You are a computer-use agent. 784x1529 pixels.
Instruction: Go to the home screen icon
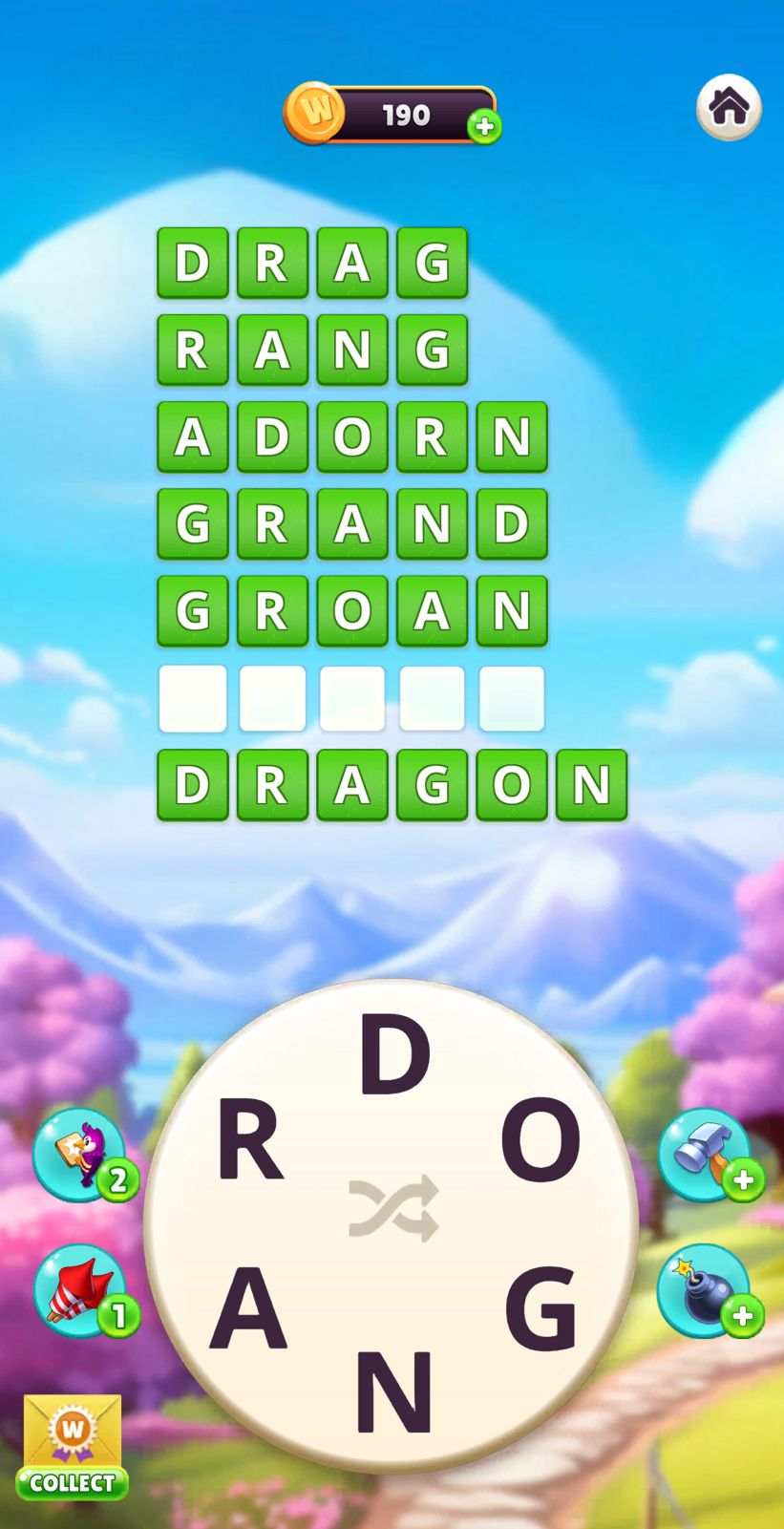tap(729, 107)
